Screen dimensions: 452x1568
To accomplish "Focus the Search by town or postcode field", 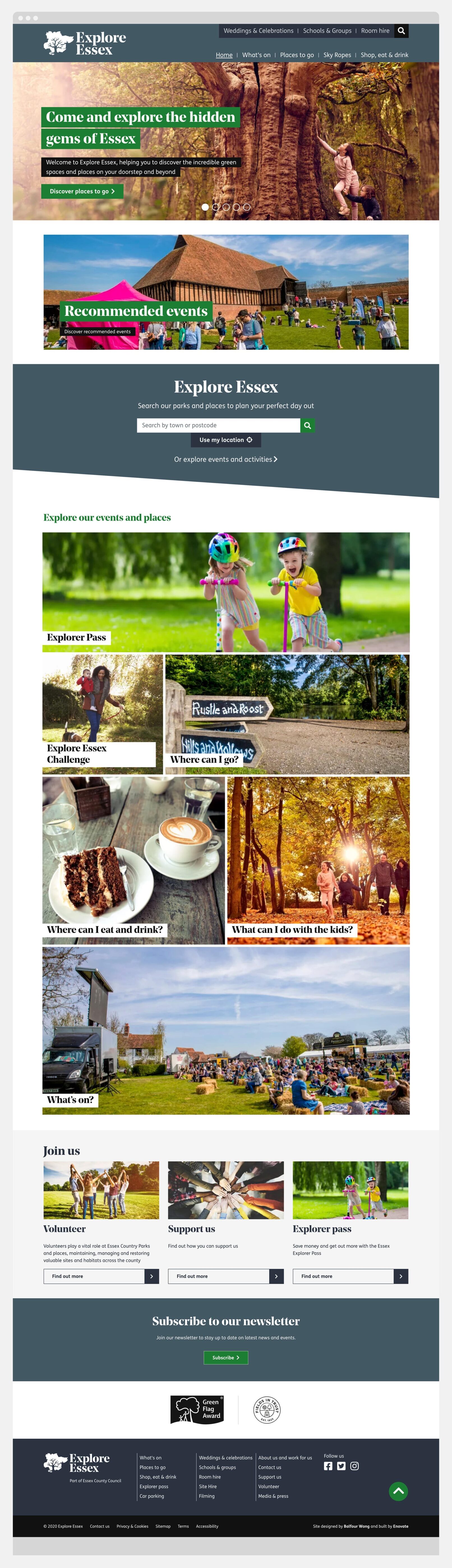I will tap(218, 426).
